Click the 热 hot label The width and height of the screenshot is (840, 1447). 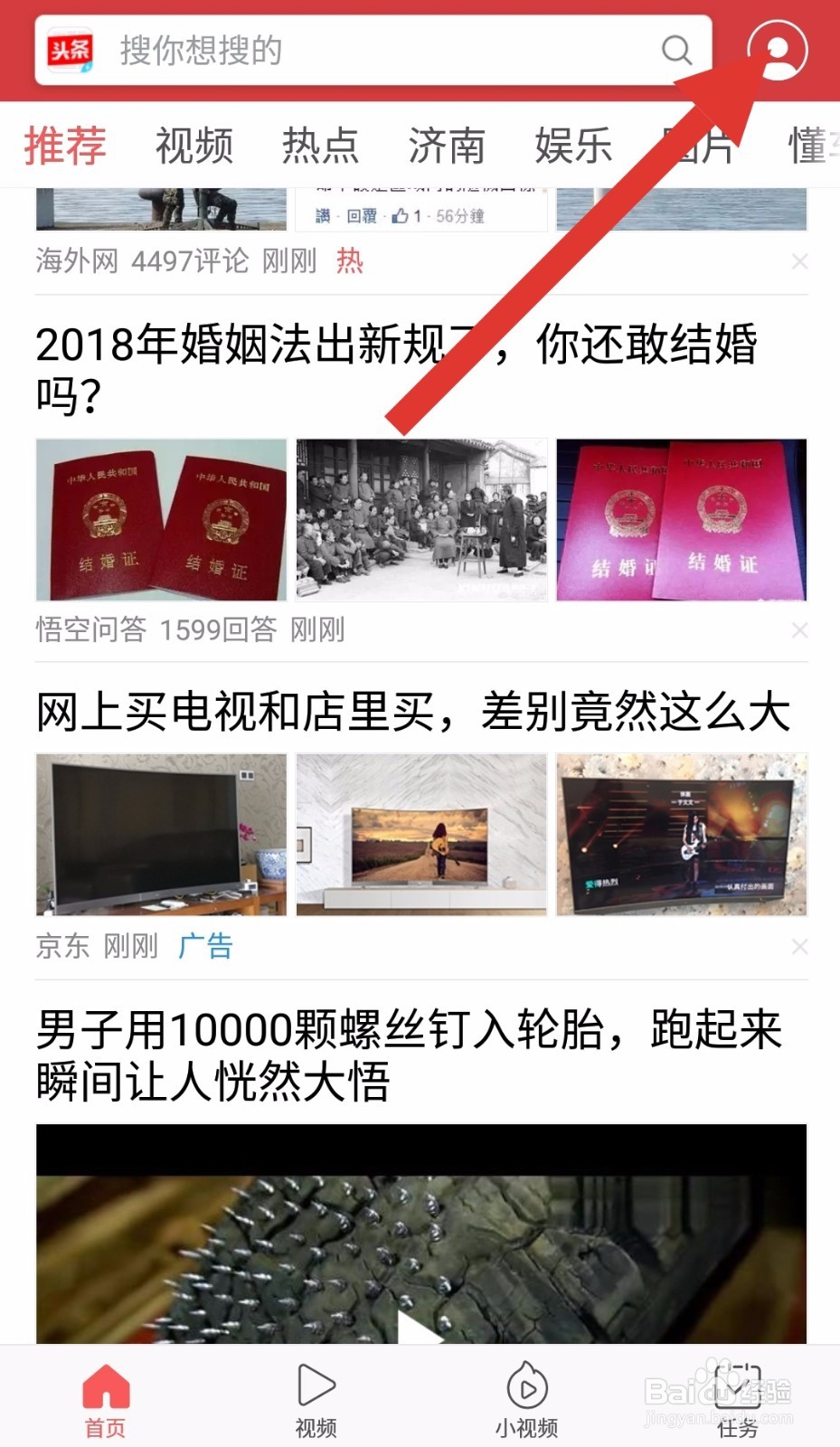tap(350, 262)
